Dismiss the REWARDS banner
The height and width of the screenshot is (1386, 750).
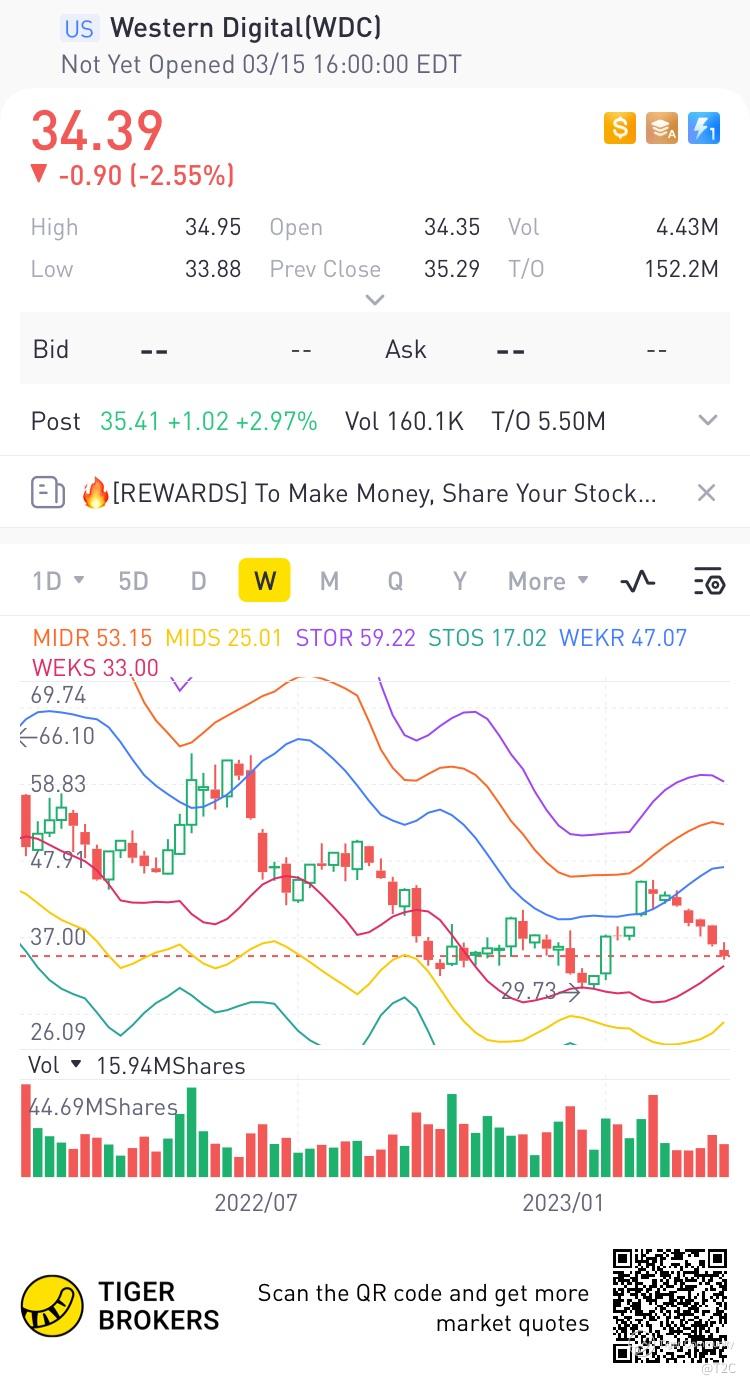click(706, 492)
